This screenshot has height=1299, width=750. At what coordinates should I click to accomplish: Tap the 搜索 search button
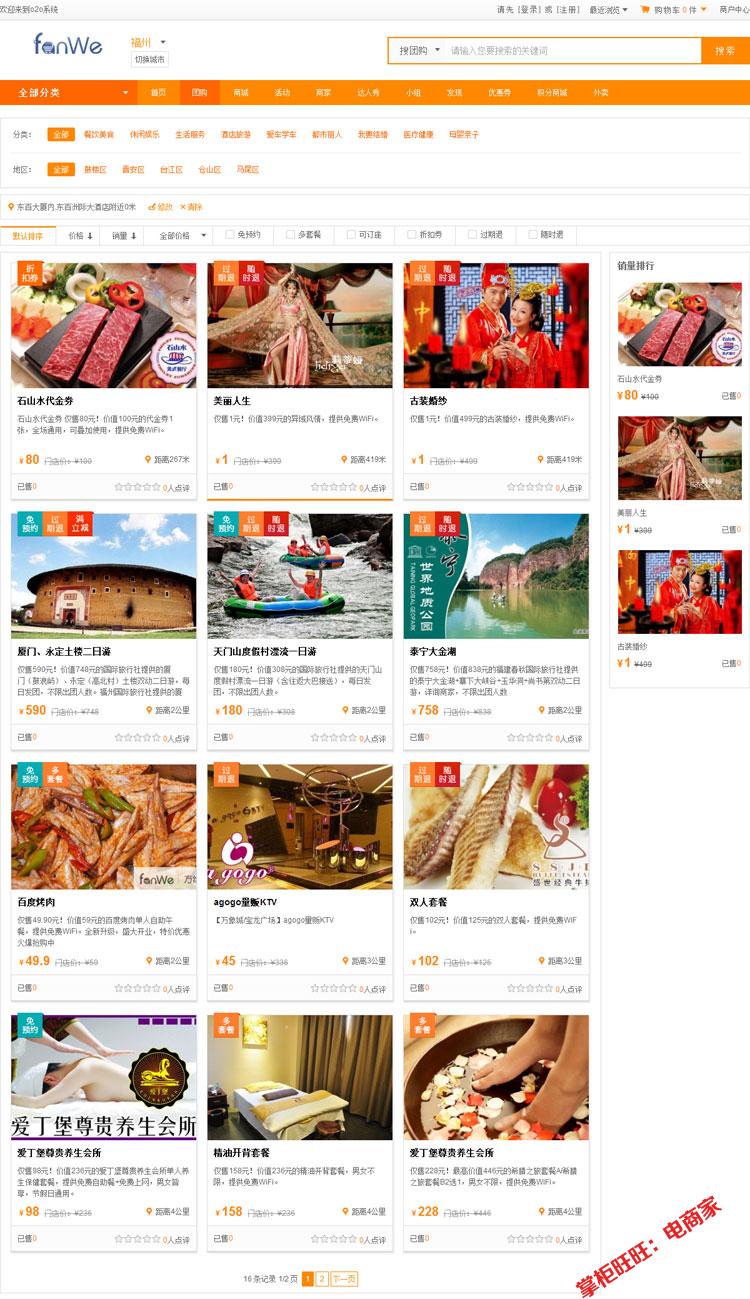point(724,50)
